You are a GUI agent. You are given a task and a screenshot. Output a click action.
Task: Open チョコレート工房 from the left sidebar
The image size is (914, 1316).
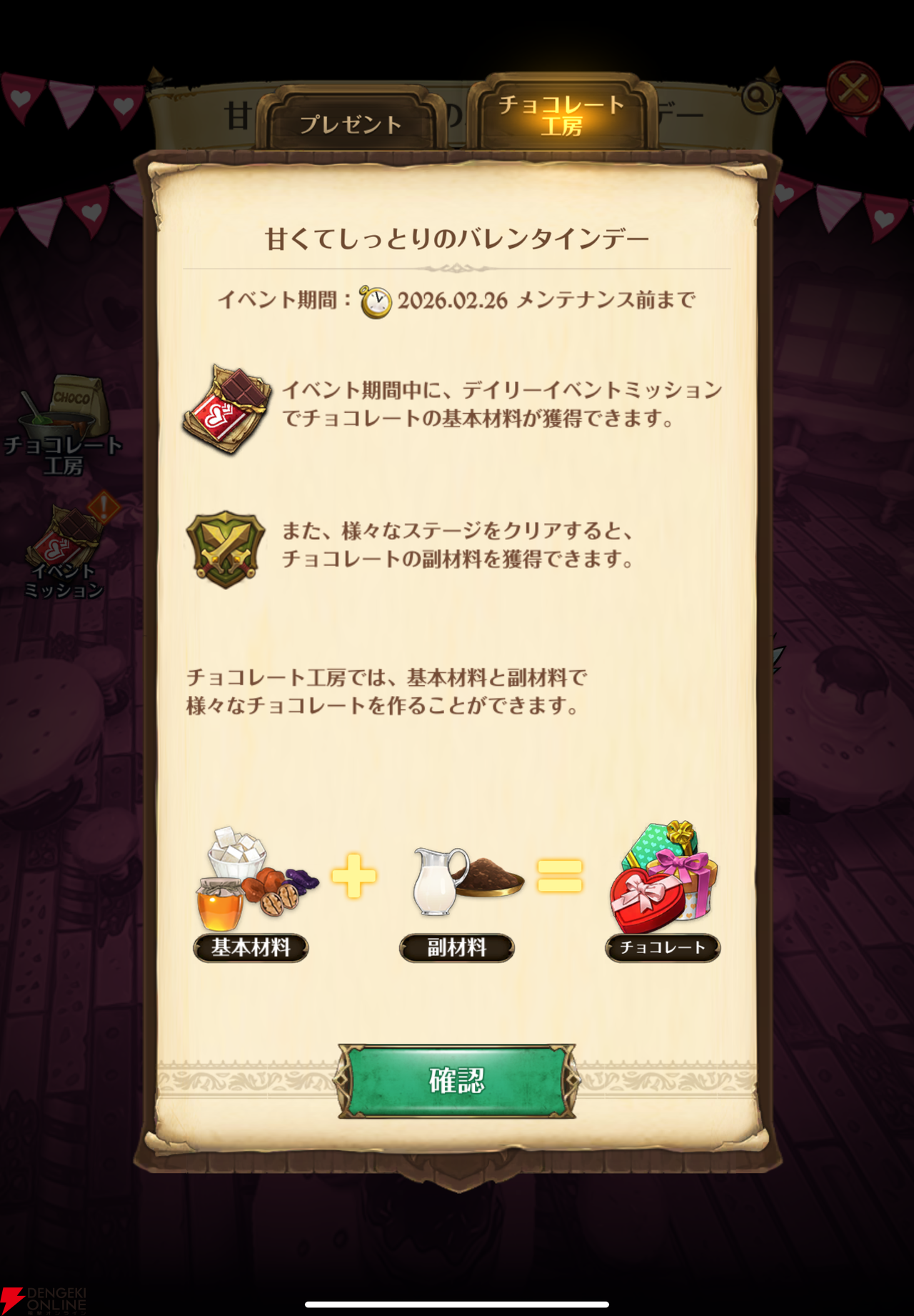point(64,427)
